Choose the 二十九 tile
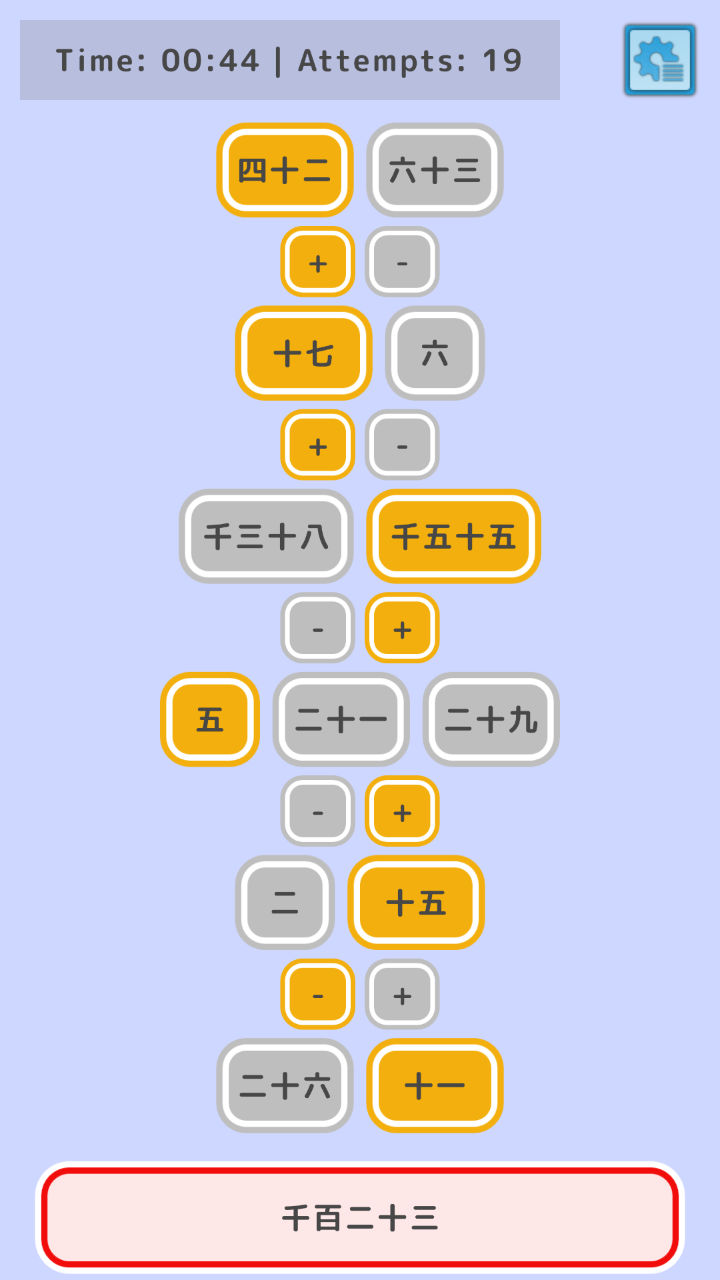Screen dimensions: 720x1280 coord(491,719)
